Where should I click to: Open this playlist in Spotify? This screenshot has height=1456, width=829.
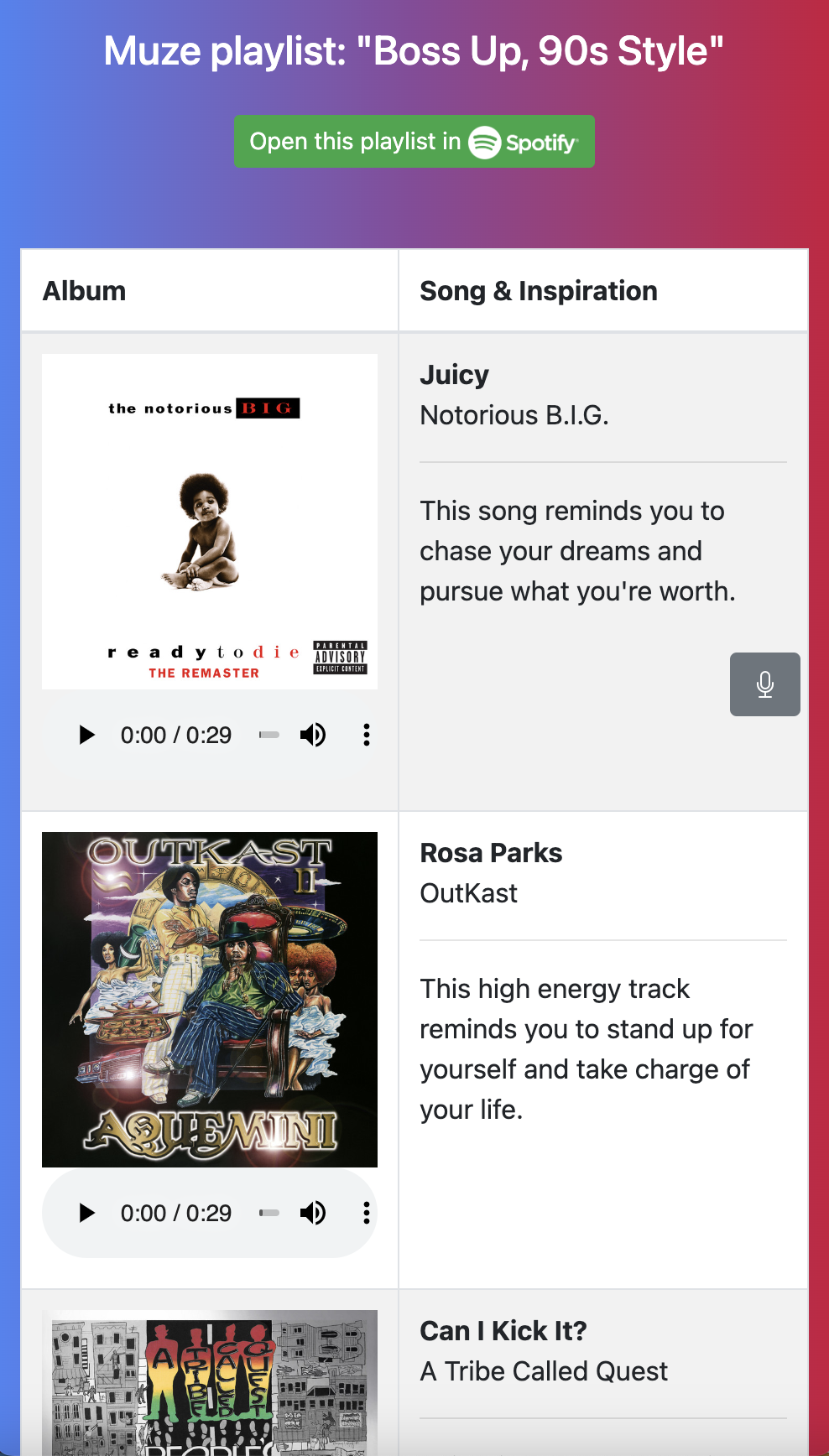(x=414, y=142)
